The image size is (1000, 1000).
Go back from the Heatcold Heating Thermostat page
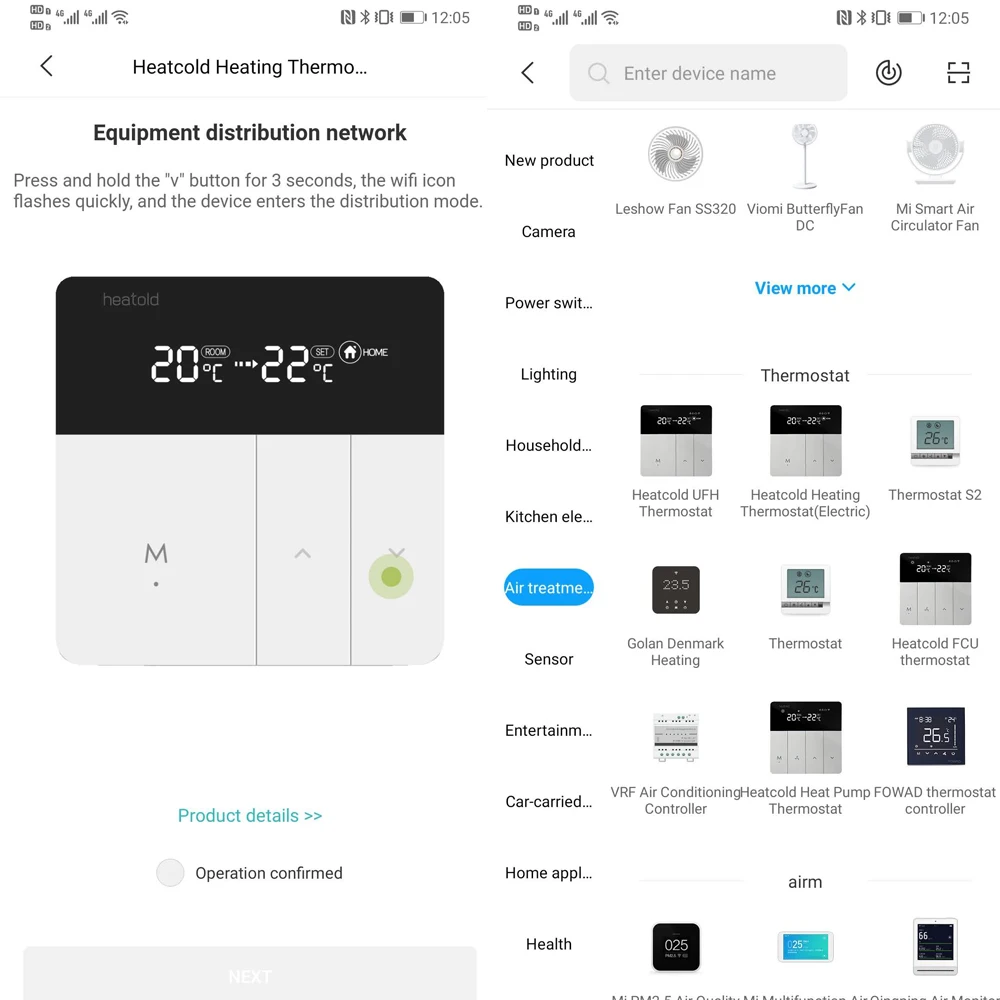pos(46,66)
